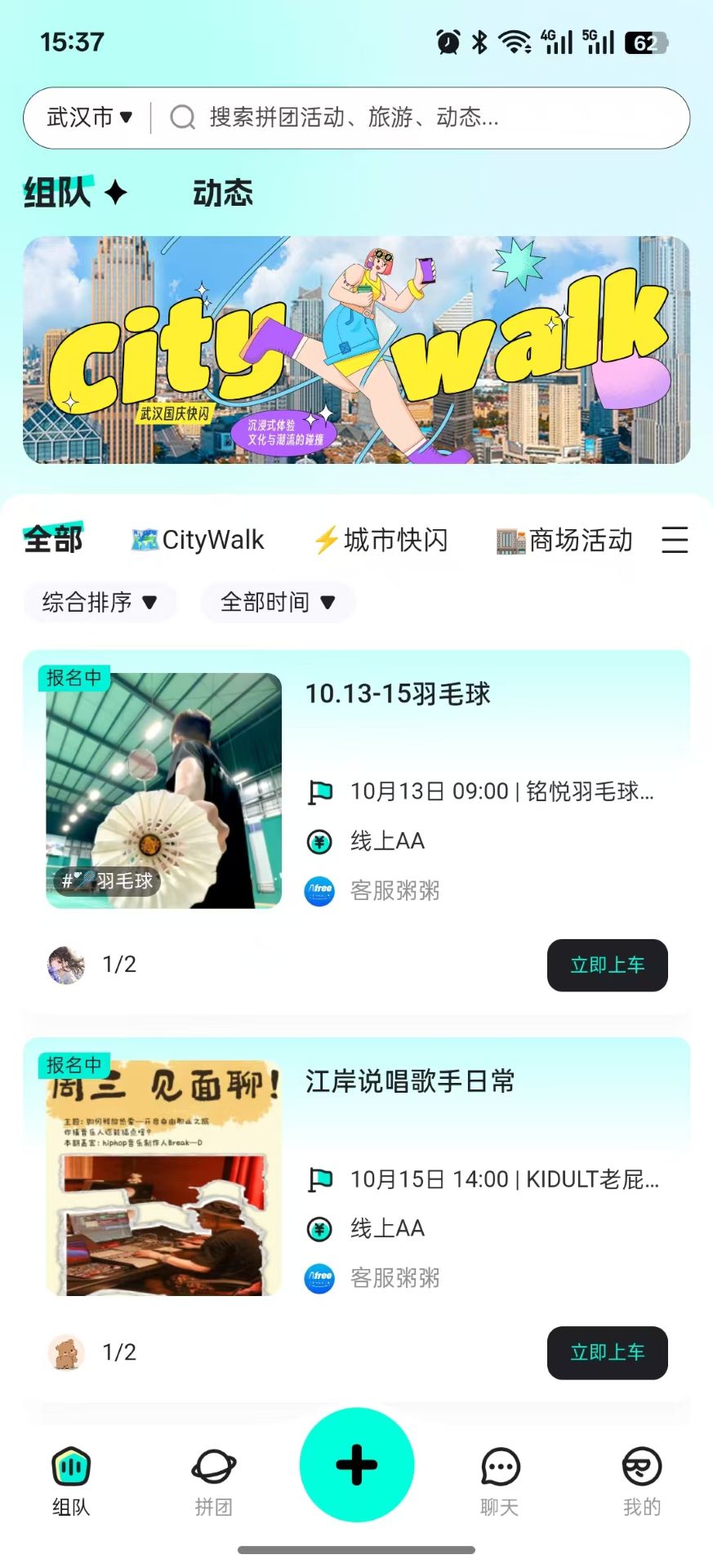713x1568 pixels.
Task: Select the 商场活动 category tab
Action: [564, 540]
